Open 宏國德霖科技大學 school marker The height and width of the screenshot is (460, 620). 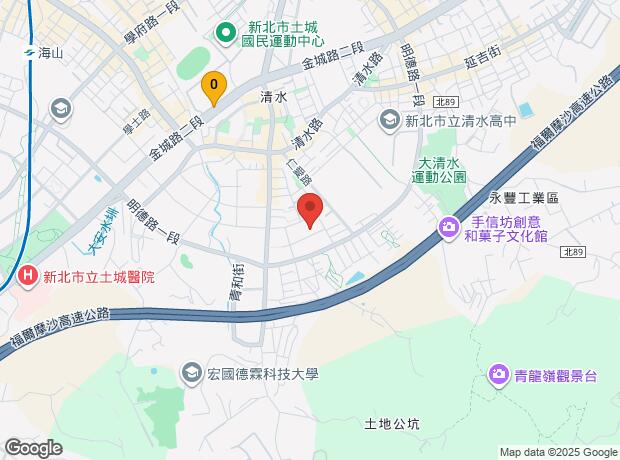pyautogui.click(x=191, y=374)
